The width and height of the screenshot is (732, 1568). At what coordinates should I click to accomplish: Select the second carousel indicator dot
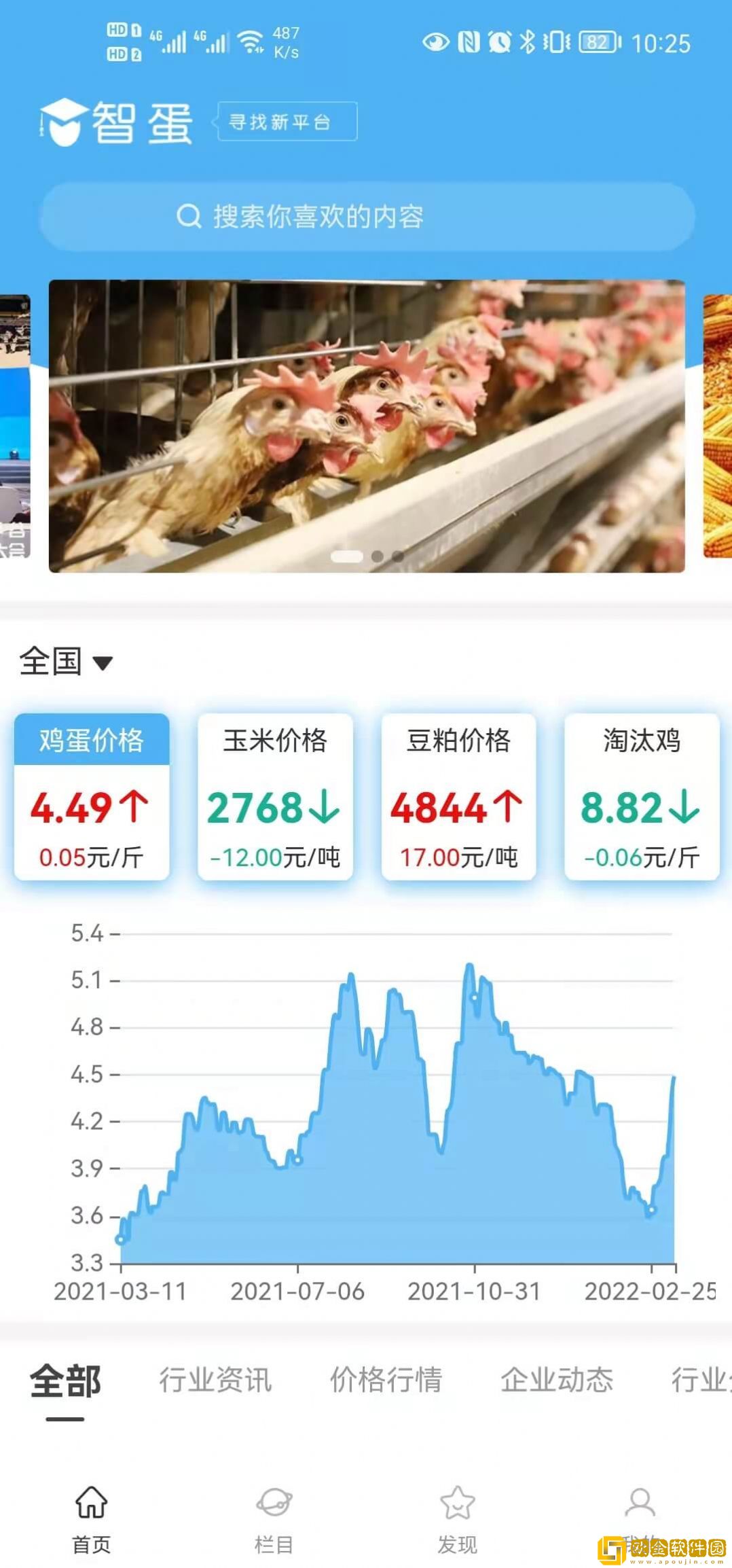click(376, 556)
